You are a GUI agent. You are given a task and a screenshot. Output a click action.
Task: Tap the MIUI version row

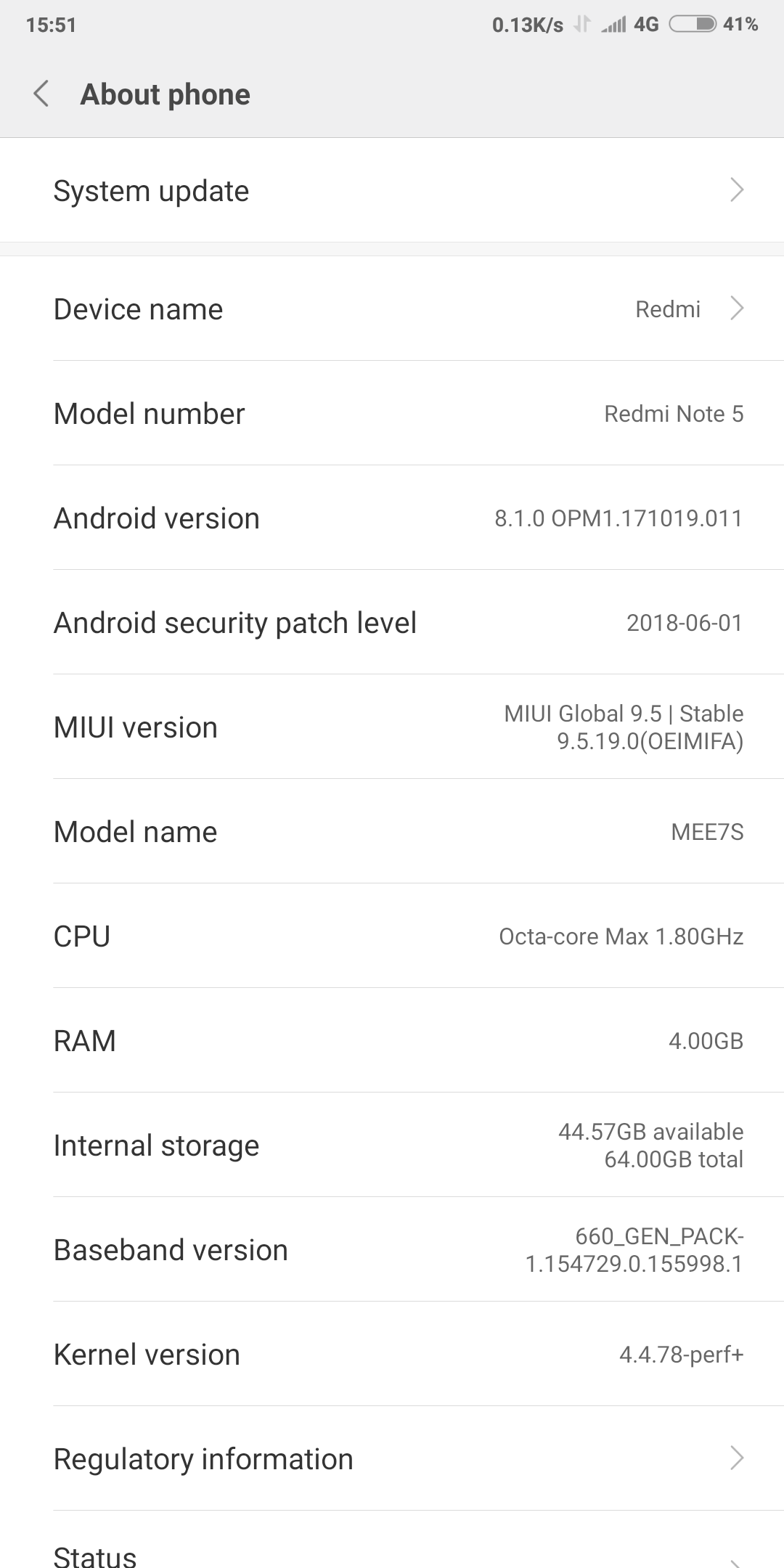(x=392, y=727)
